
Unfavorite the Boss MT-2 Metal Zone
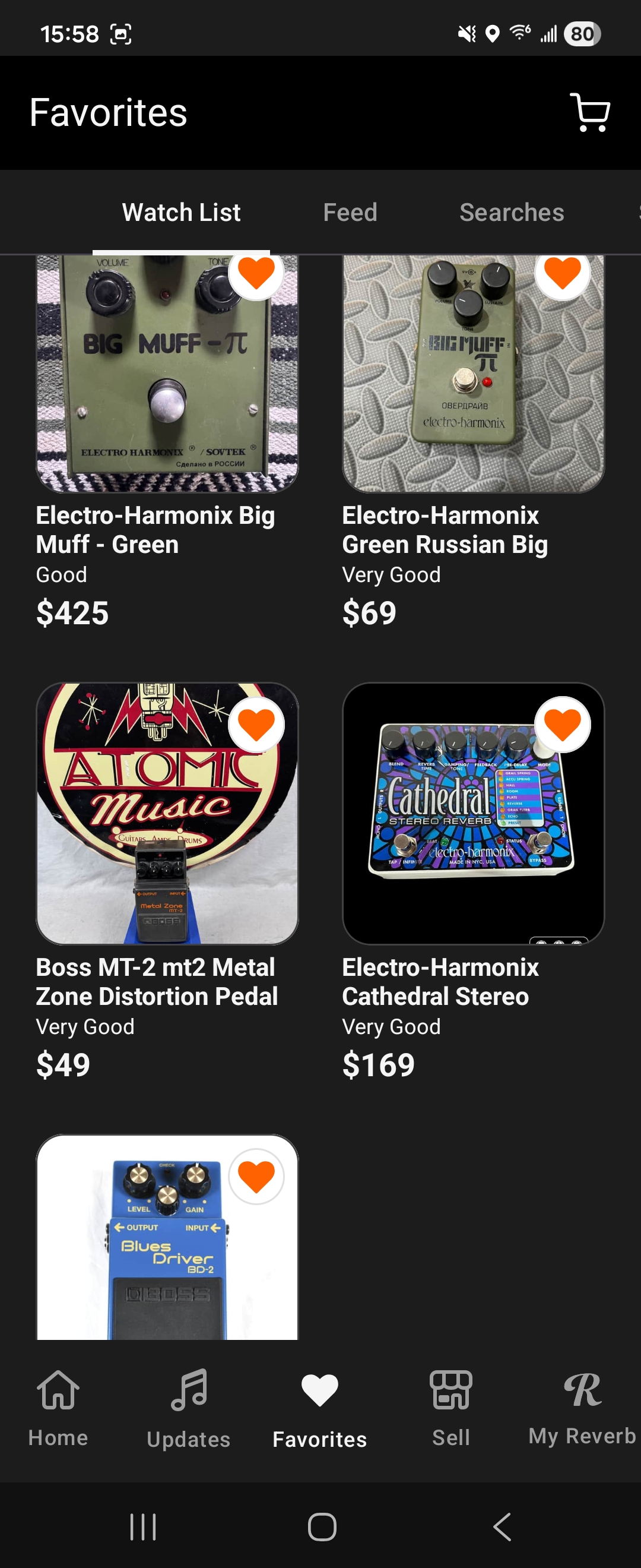click(256, 724)
